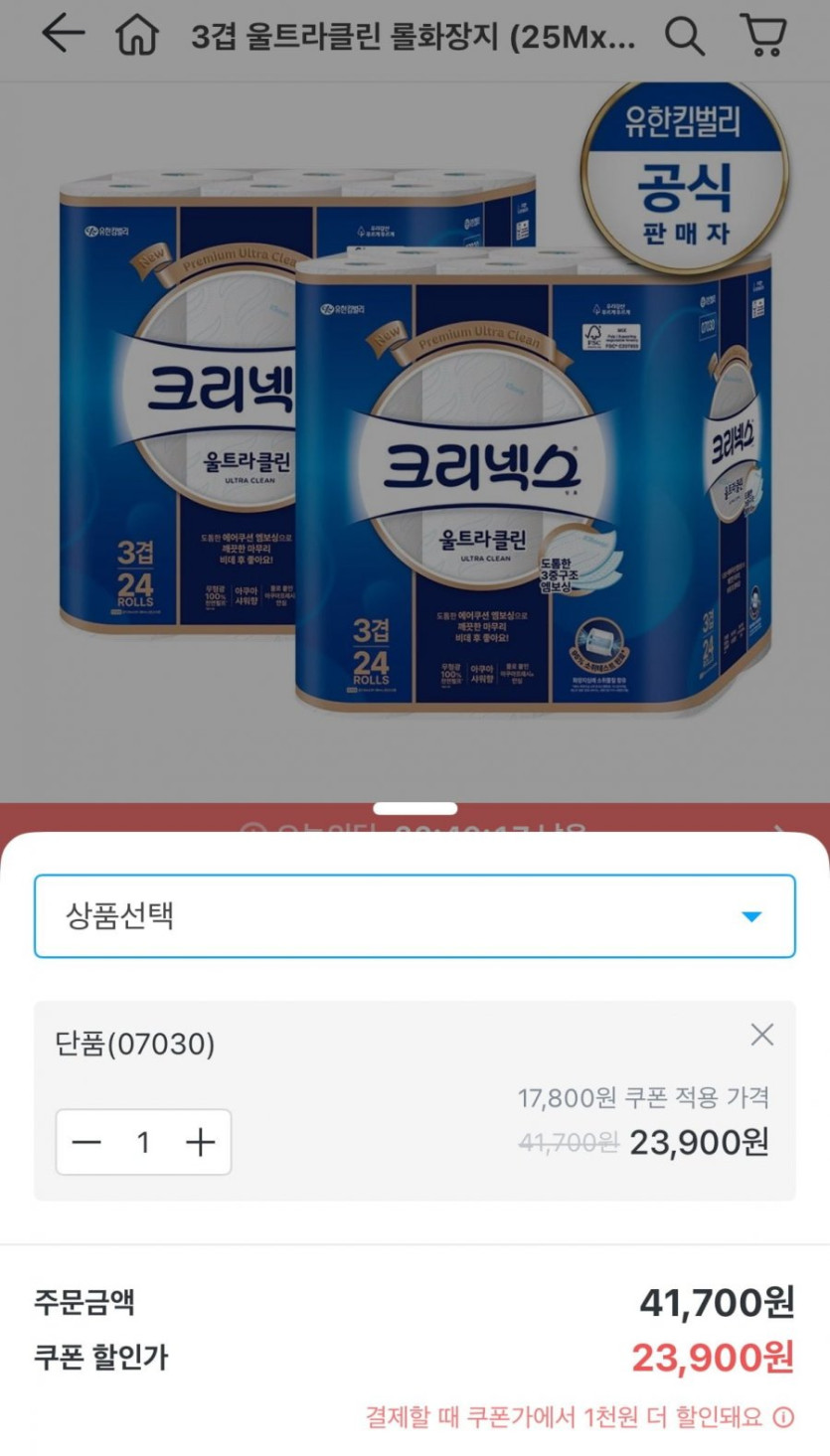
Task: Open the 상품선택 product selection dropdown
Action: point(415,915)
